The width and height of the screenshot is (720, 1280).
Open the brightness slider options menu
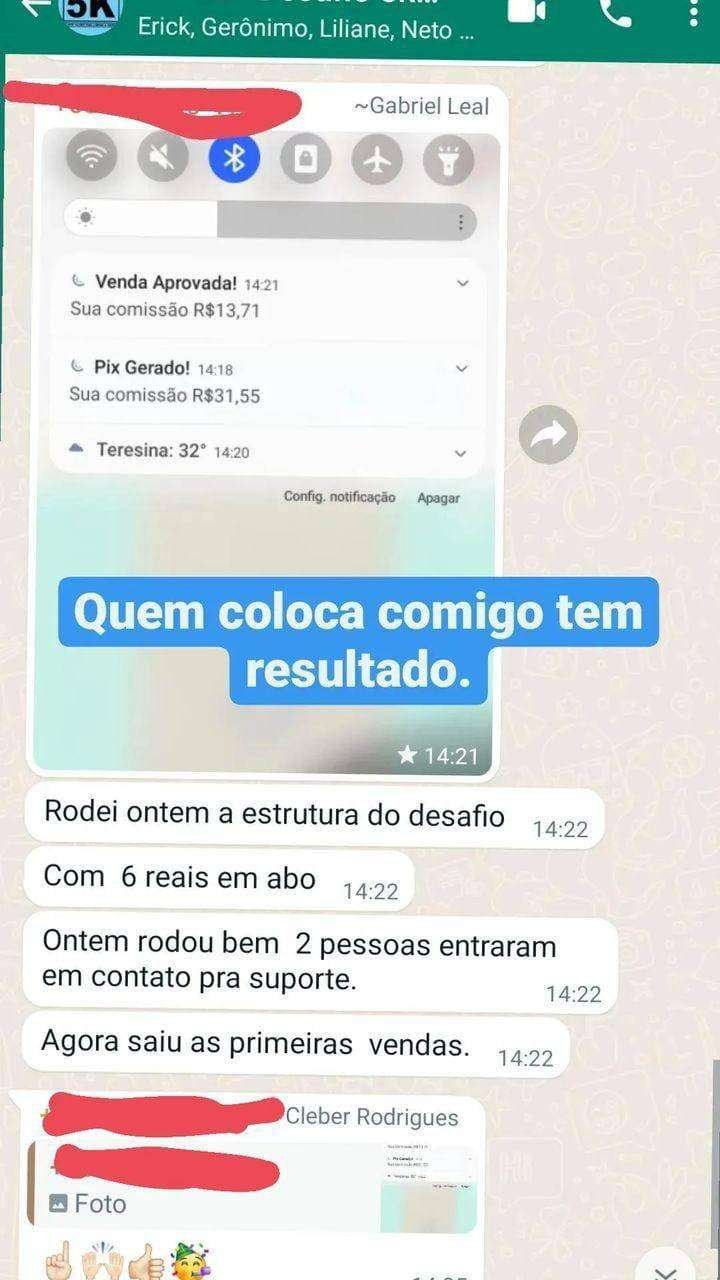tap(461, 219)
